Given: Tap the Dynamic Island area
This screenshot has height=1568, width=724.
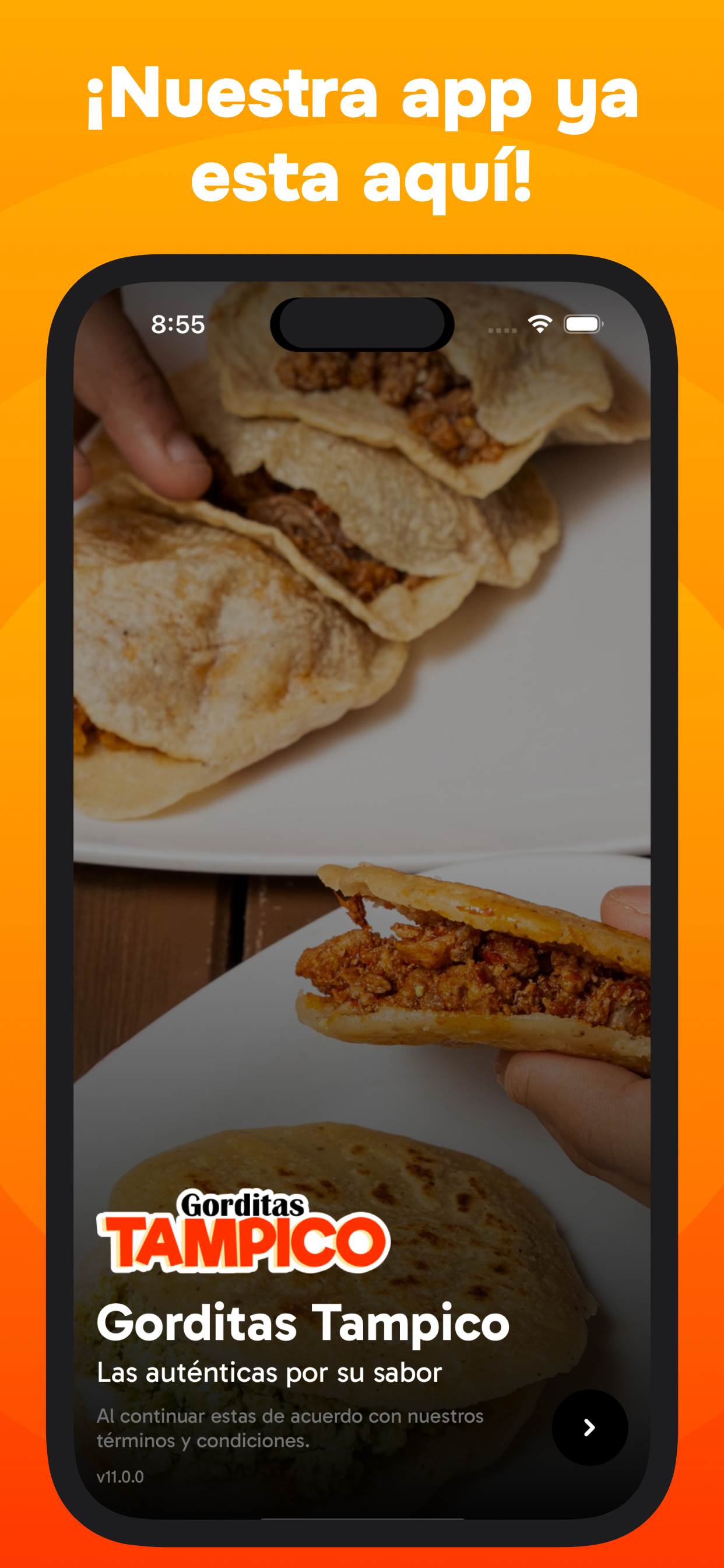Looking at the screenshot, I should tap(361, 324).
